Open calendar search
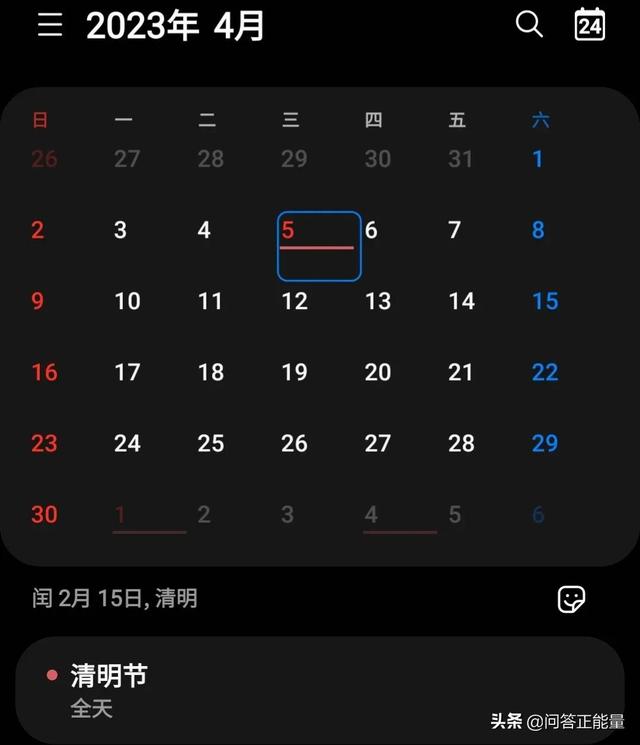 click(529, 25)
